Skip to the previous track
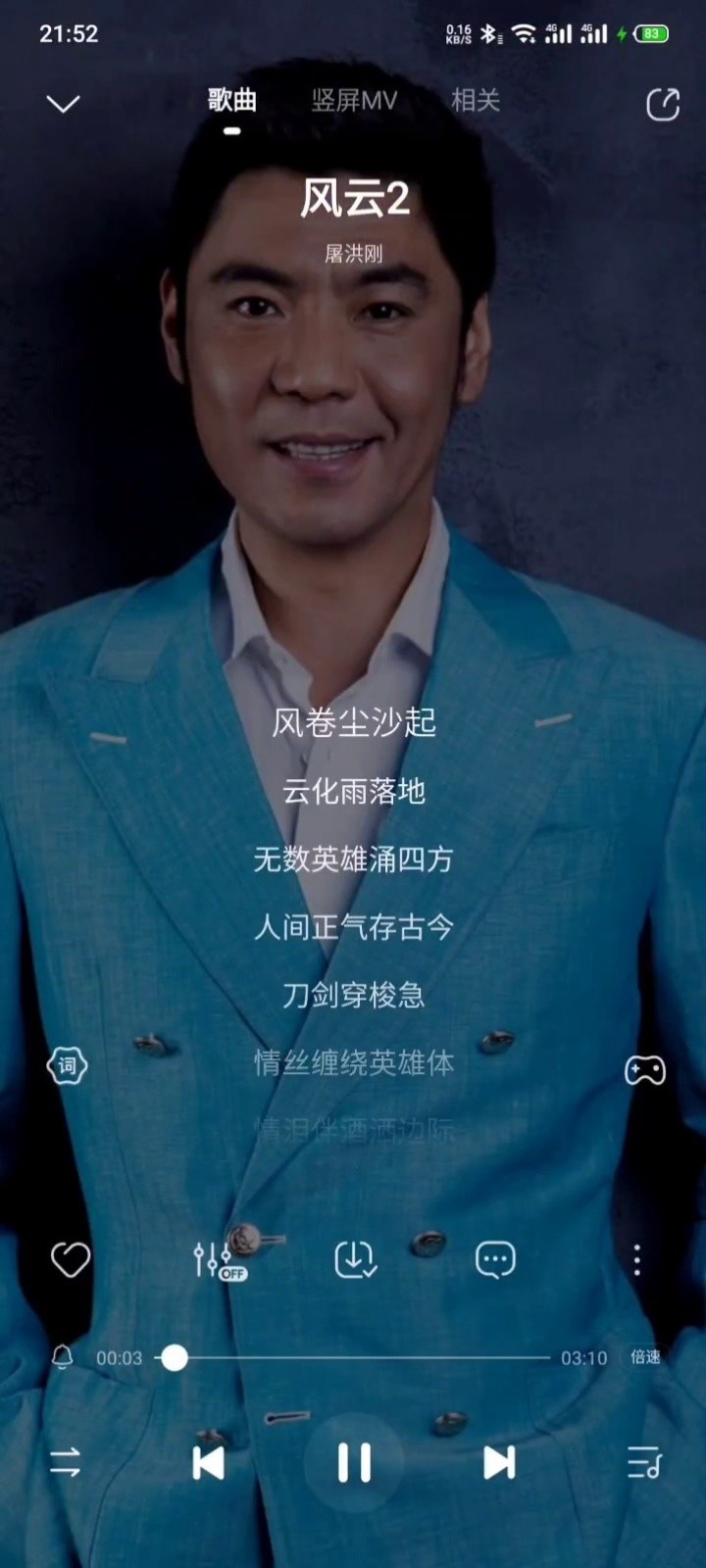Image resolution: width=706 pixels, height=1568 pixels. pos(208,1464)
